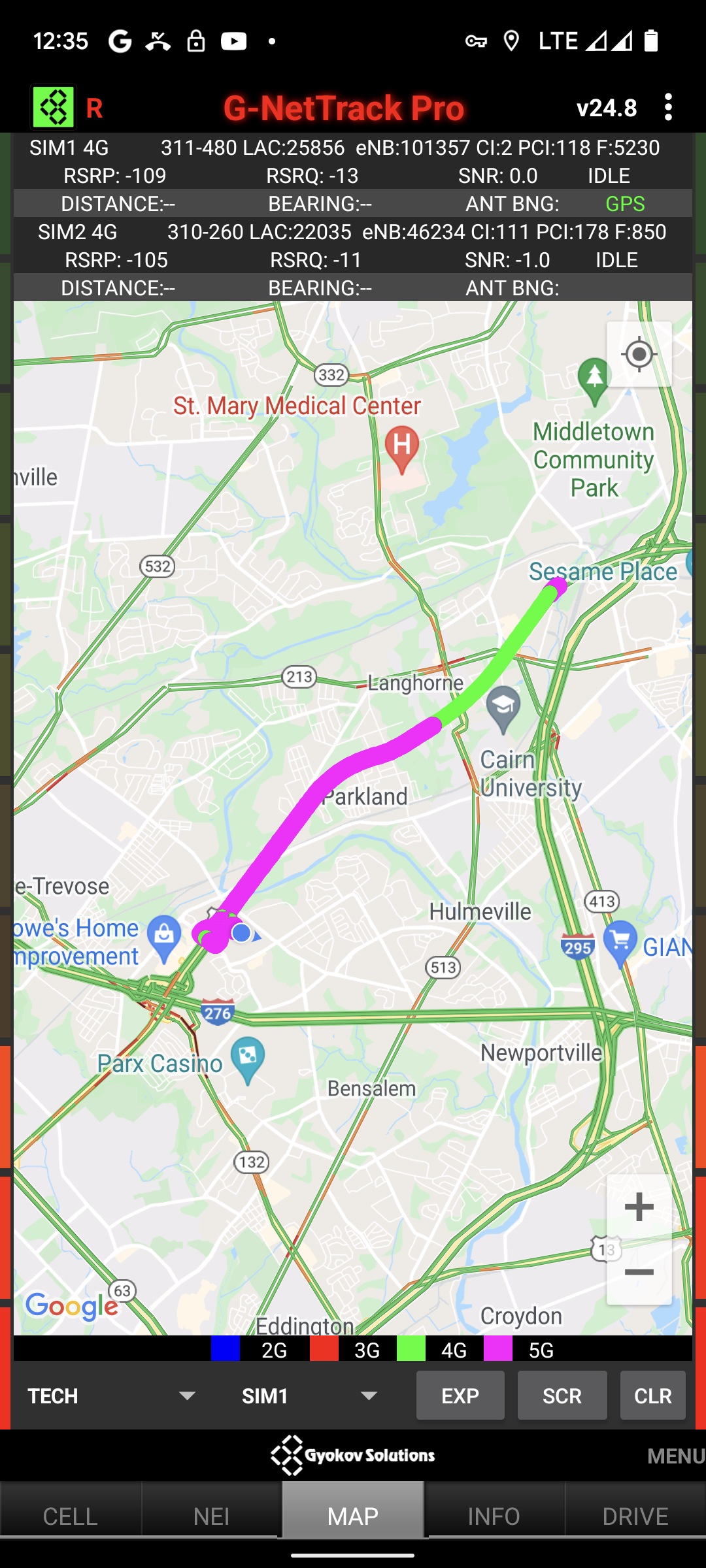Select the Cairn University map marker
This screenshot has height=1568, width=706.
pyautogui.click(x=503, y=708)
